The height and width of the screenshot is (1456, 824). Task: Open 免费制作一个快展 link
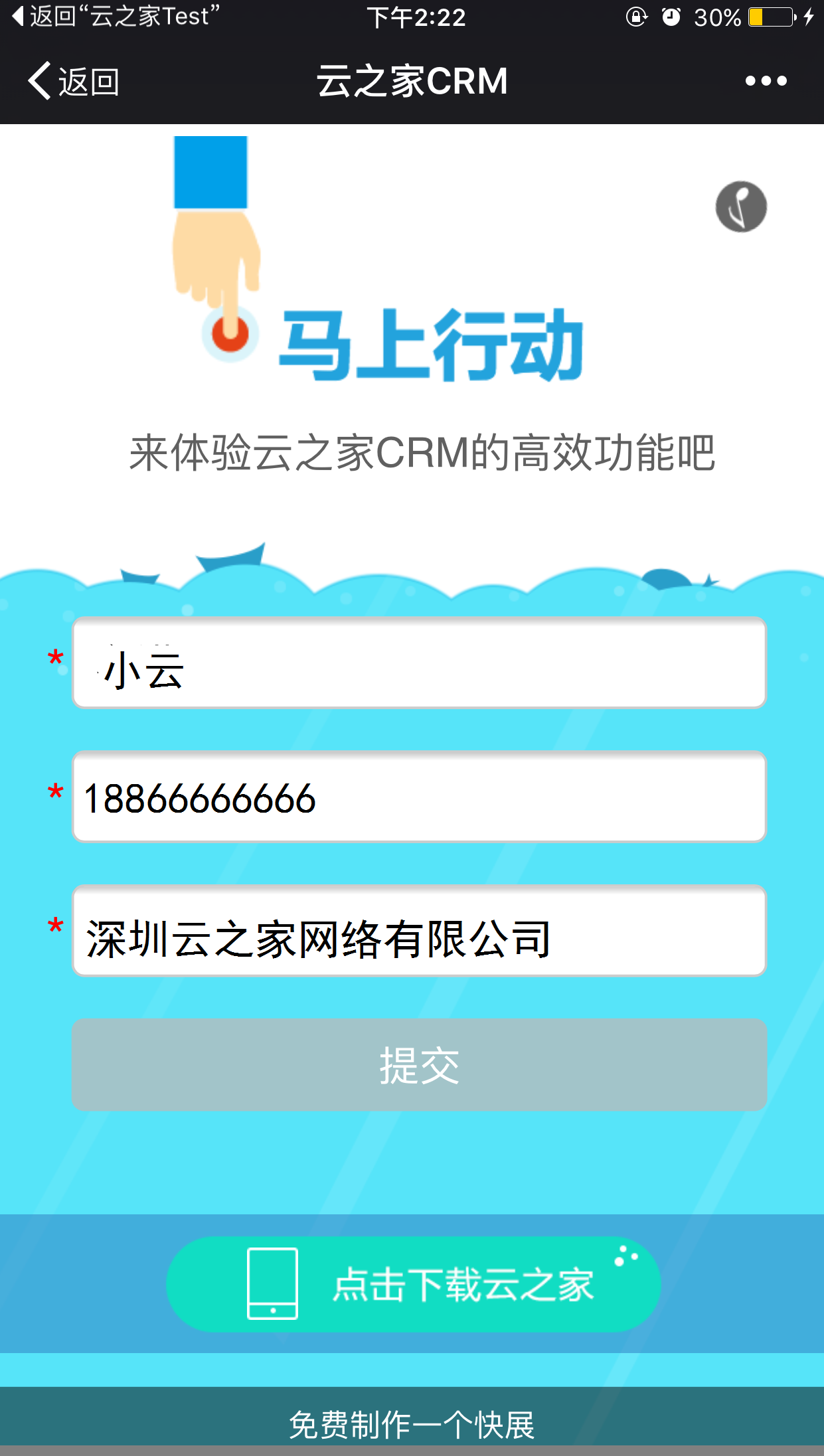pos(412,1424)
